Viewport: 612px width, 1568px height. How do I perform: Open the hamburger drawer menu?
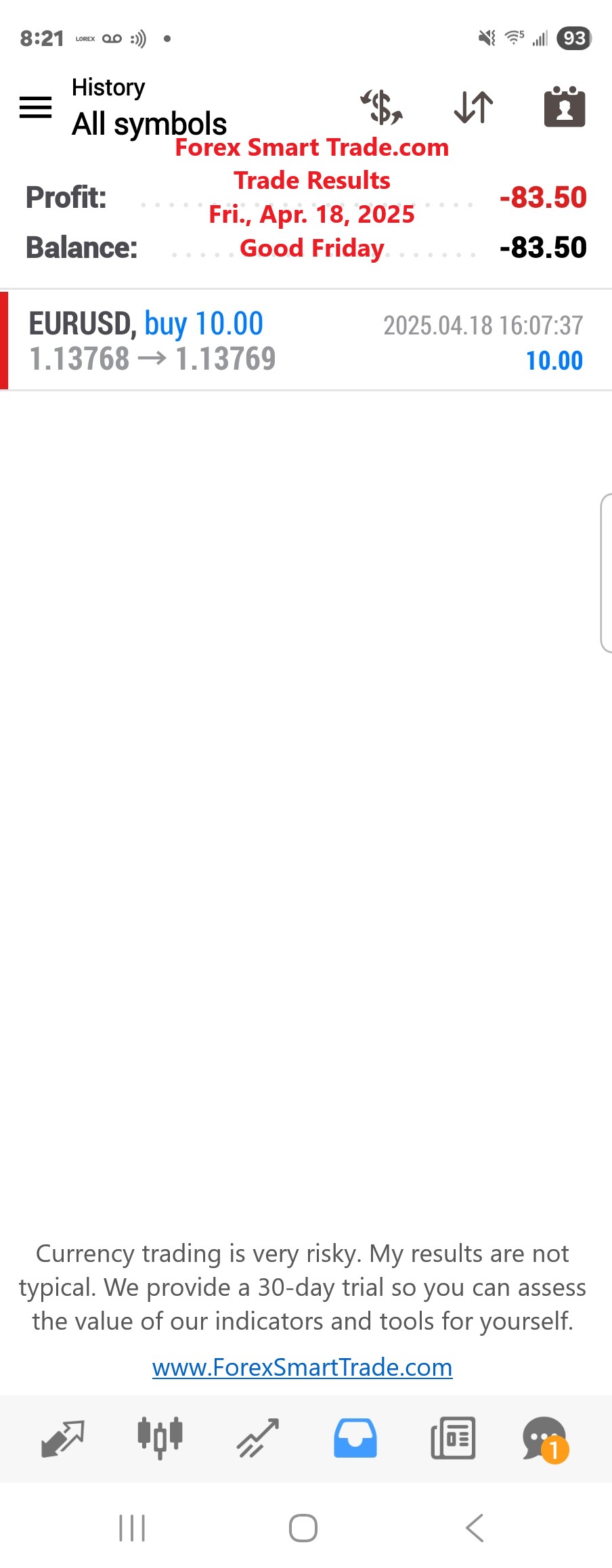pos(35,107)
